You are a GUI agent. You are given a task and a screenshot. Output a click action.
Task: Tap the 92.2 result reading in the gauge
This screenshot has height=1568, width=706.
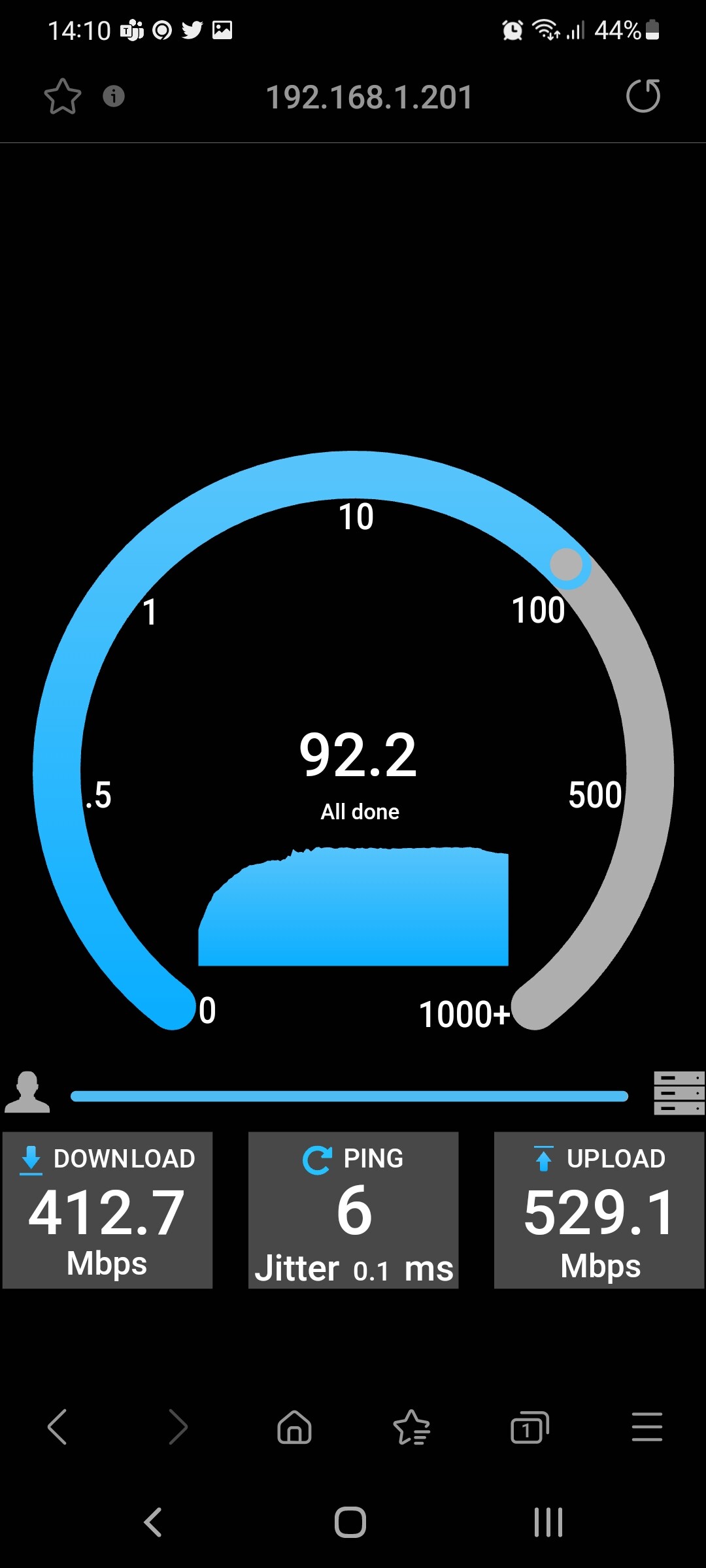click(358, 757)
